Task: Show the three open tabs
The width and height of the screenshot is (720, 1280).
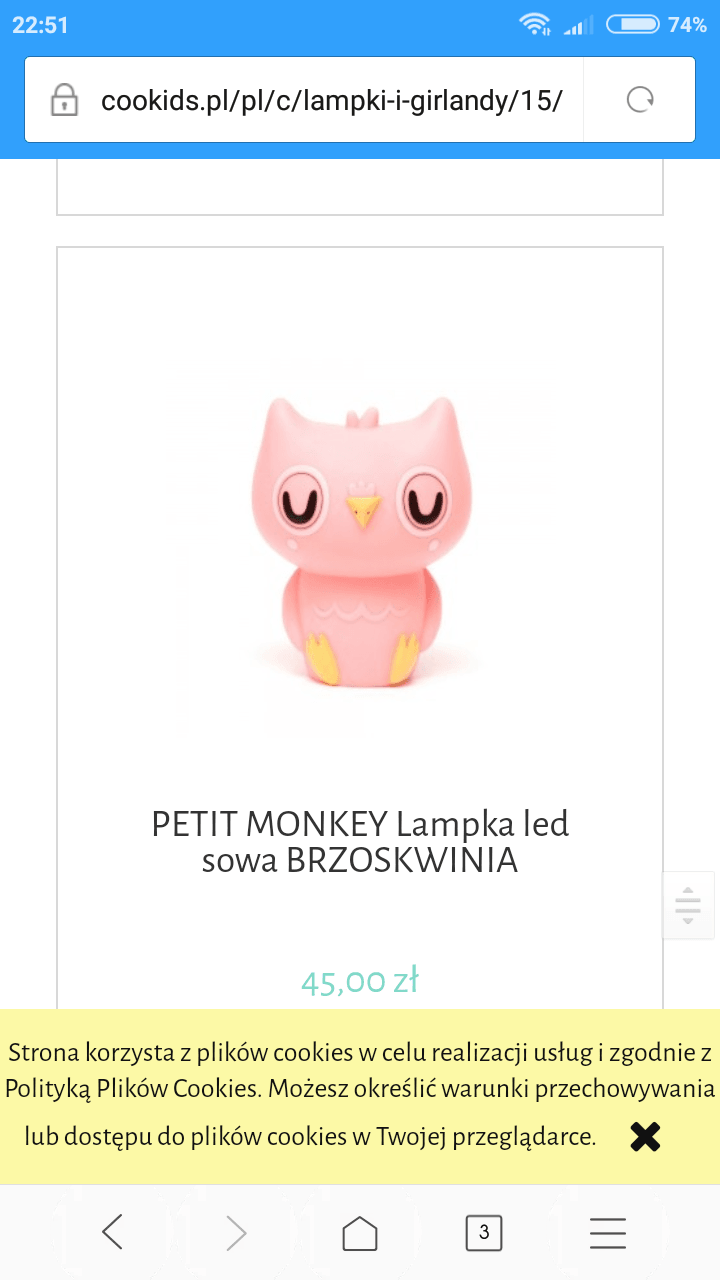Action: pyautogui.click(x=484, y=1232)
